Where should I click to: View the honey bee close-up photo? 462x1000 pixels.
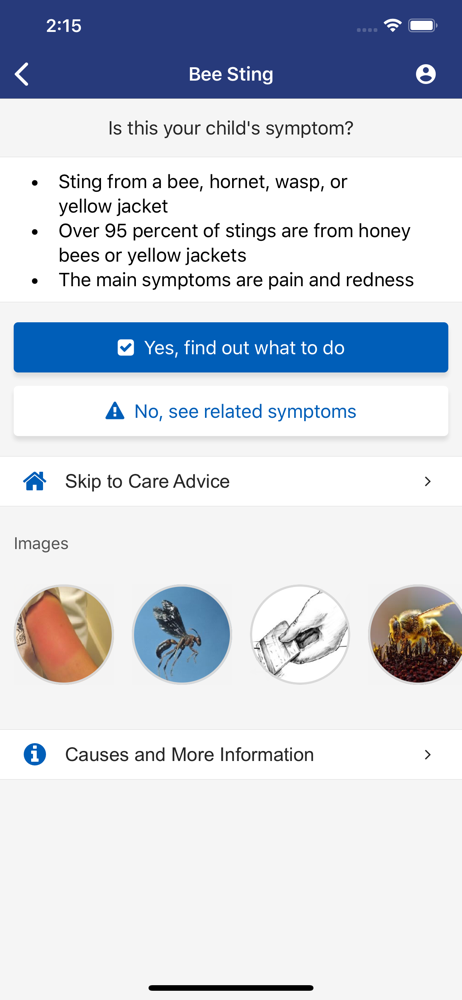415,635
